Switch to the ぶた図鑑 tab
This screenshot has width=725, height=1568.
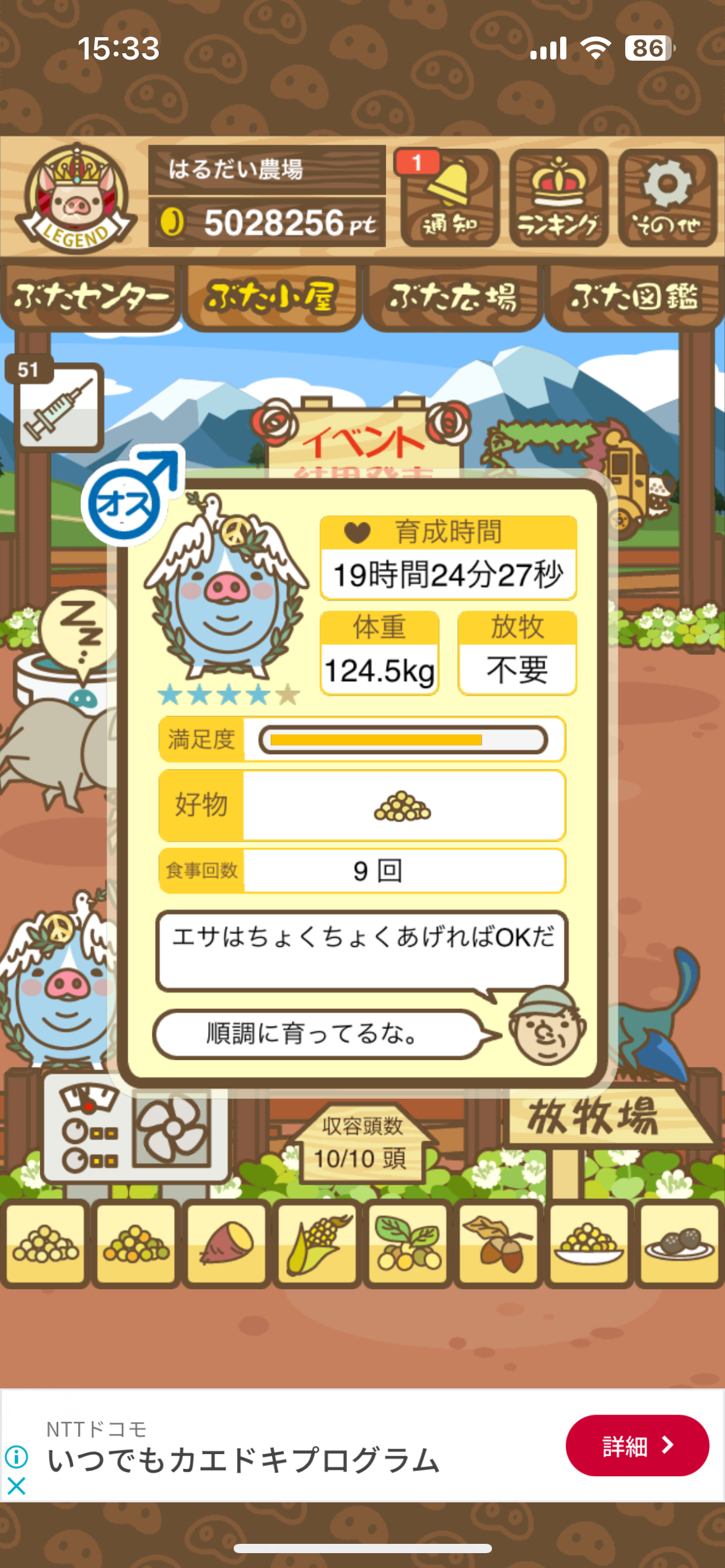pyautogui.click(x=634, y=297)
